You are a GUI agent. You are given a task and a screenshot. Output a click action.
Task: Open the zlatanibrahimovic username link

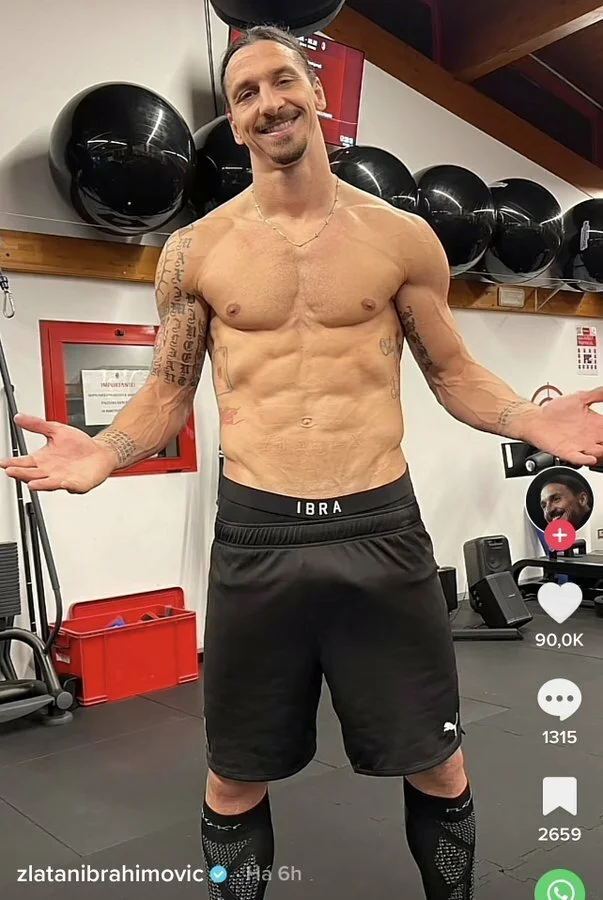click(110, 873)
